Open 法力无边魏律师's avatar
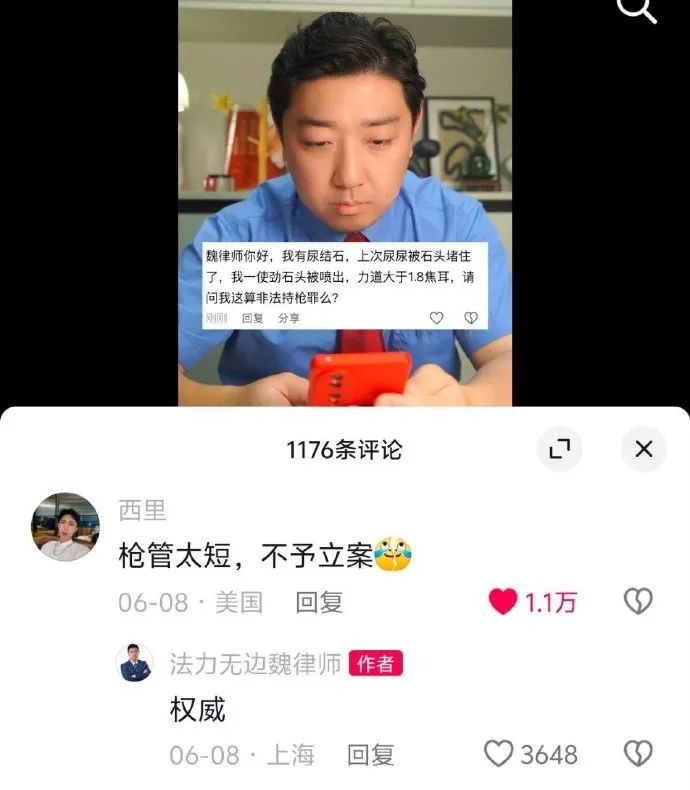This screenshot has width=690, height=790. [x=135, y=663]
